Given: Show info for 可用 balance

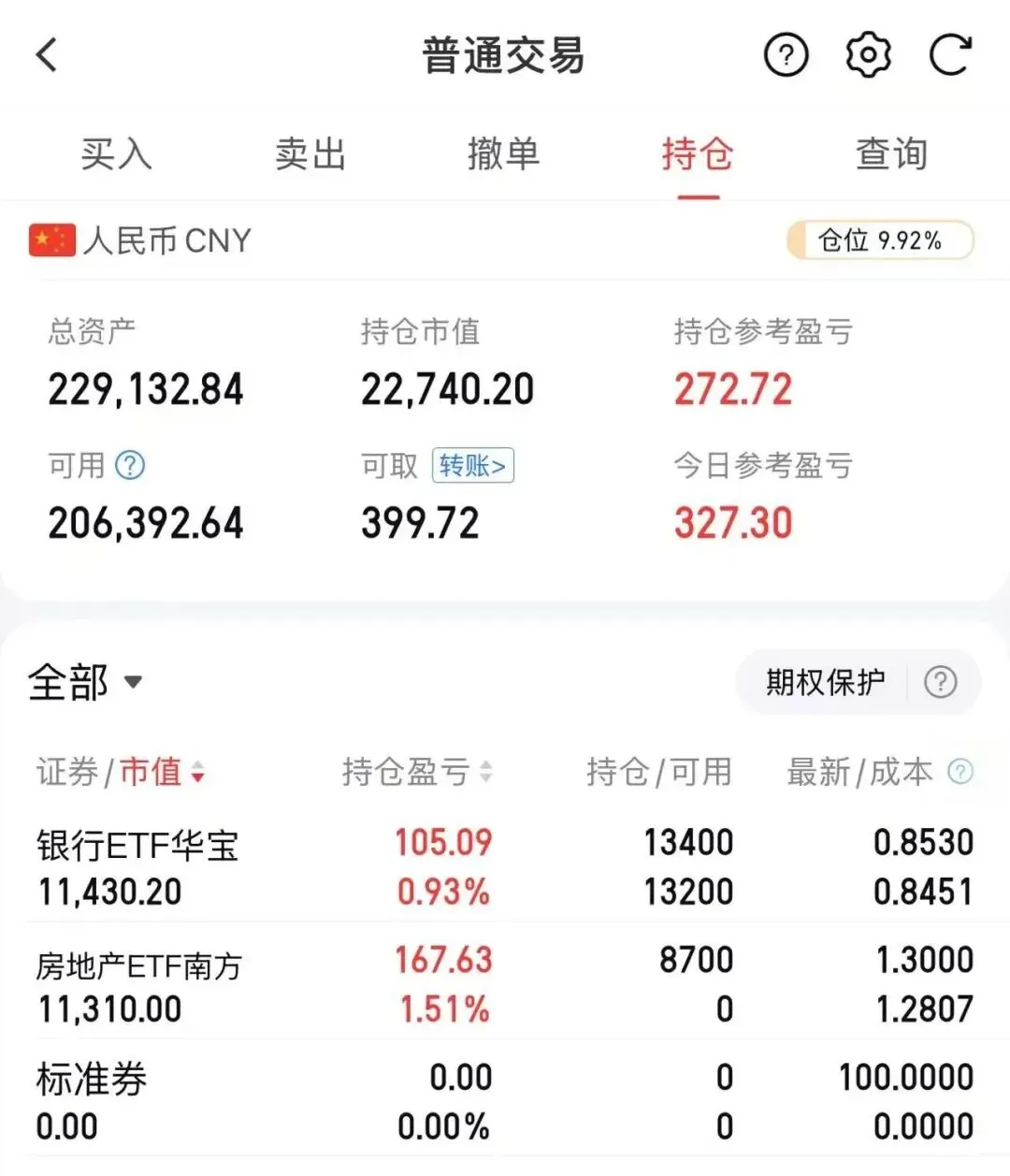Looking at the screenshot, I should pyautogui.click(x=130, y=465).
